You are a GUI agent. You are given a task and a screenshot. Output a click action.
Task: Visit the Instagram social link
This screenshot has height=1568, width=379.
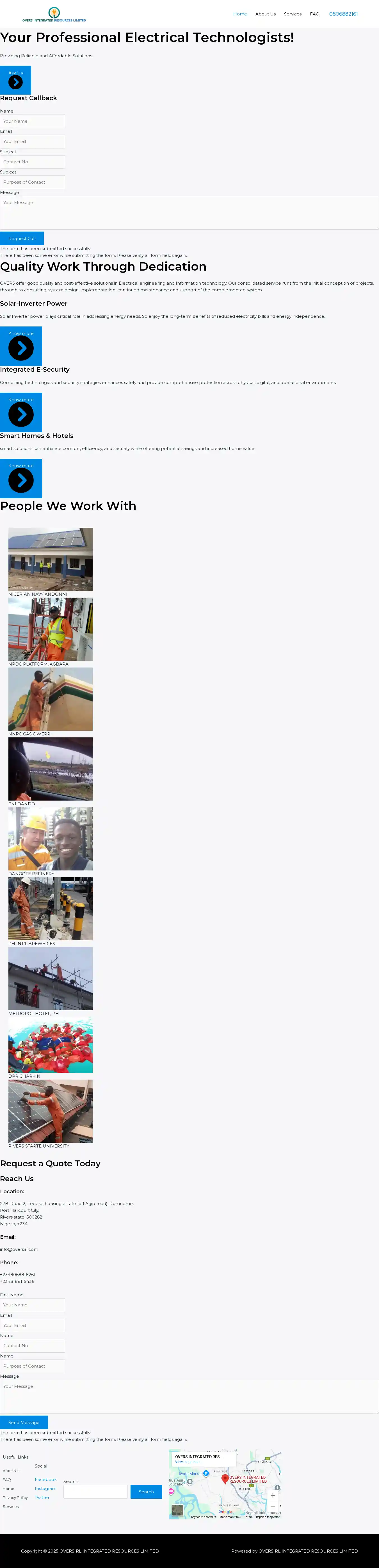[x=46, y=1488]
